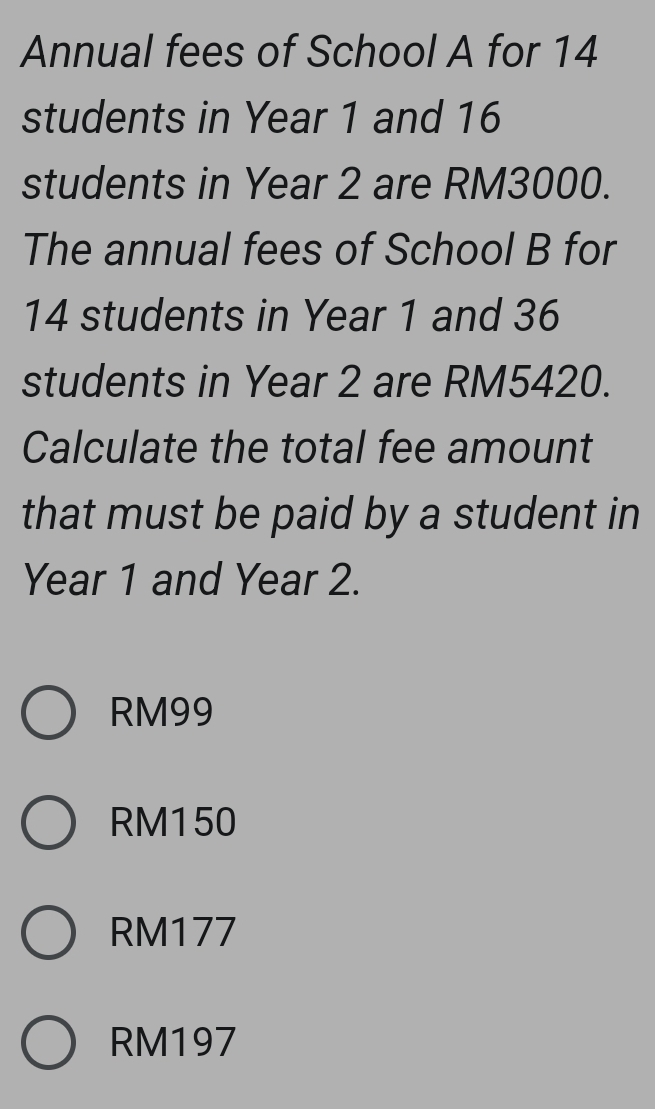This screenshot has width=655, height=1109.
Task: Select the RM99 answer option
Action: click(48, 713)
